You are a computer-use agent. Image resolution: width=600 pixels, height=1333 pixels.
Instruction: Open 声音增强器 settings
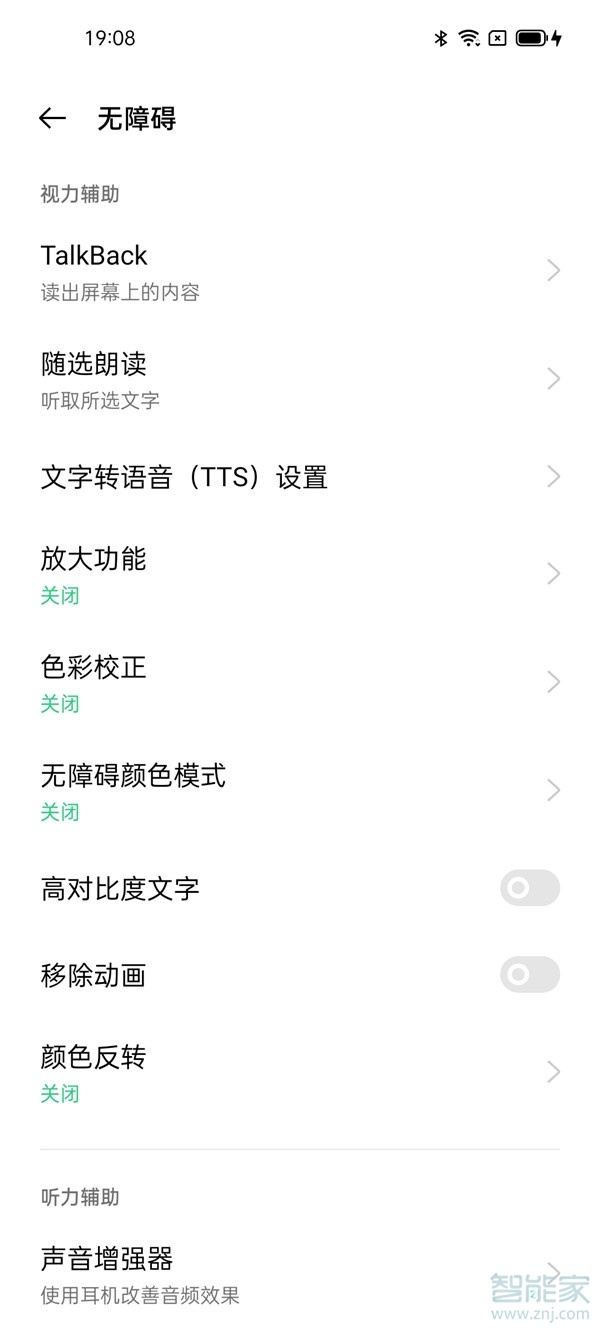(x=300, y=1272)
